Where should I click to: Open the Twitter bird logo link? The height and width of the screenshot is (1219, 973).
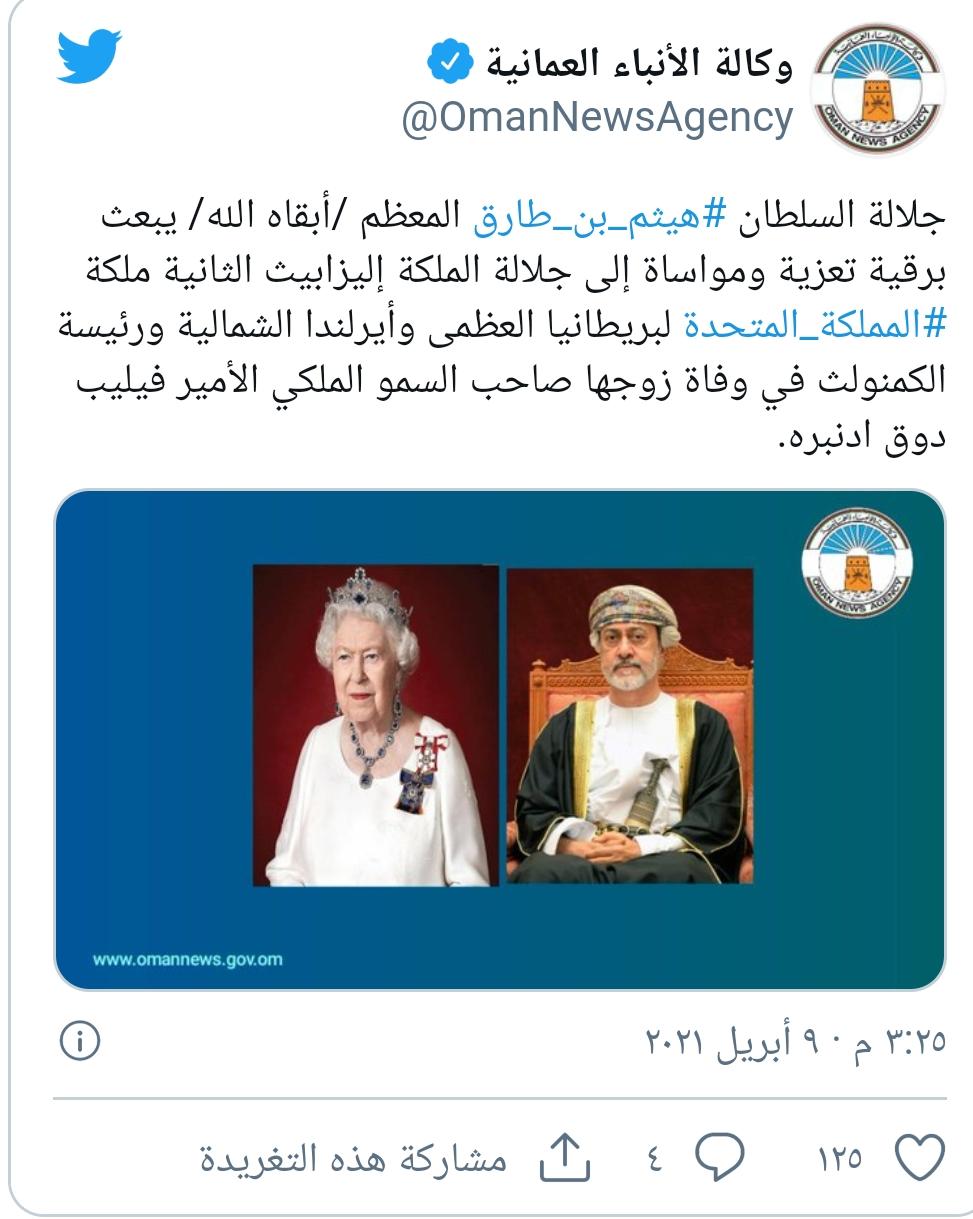pyautogui.click(x=89, y=57)
